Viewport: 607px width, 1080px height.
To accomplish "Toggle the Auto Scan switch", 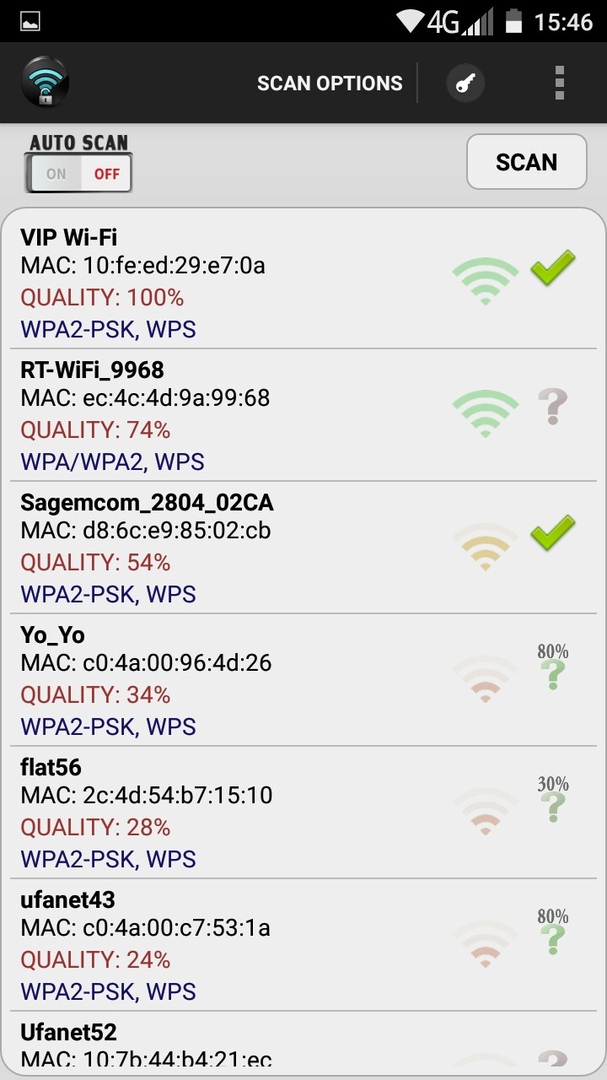I will tap(80, 173).
